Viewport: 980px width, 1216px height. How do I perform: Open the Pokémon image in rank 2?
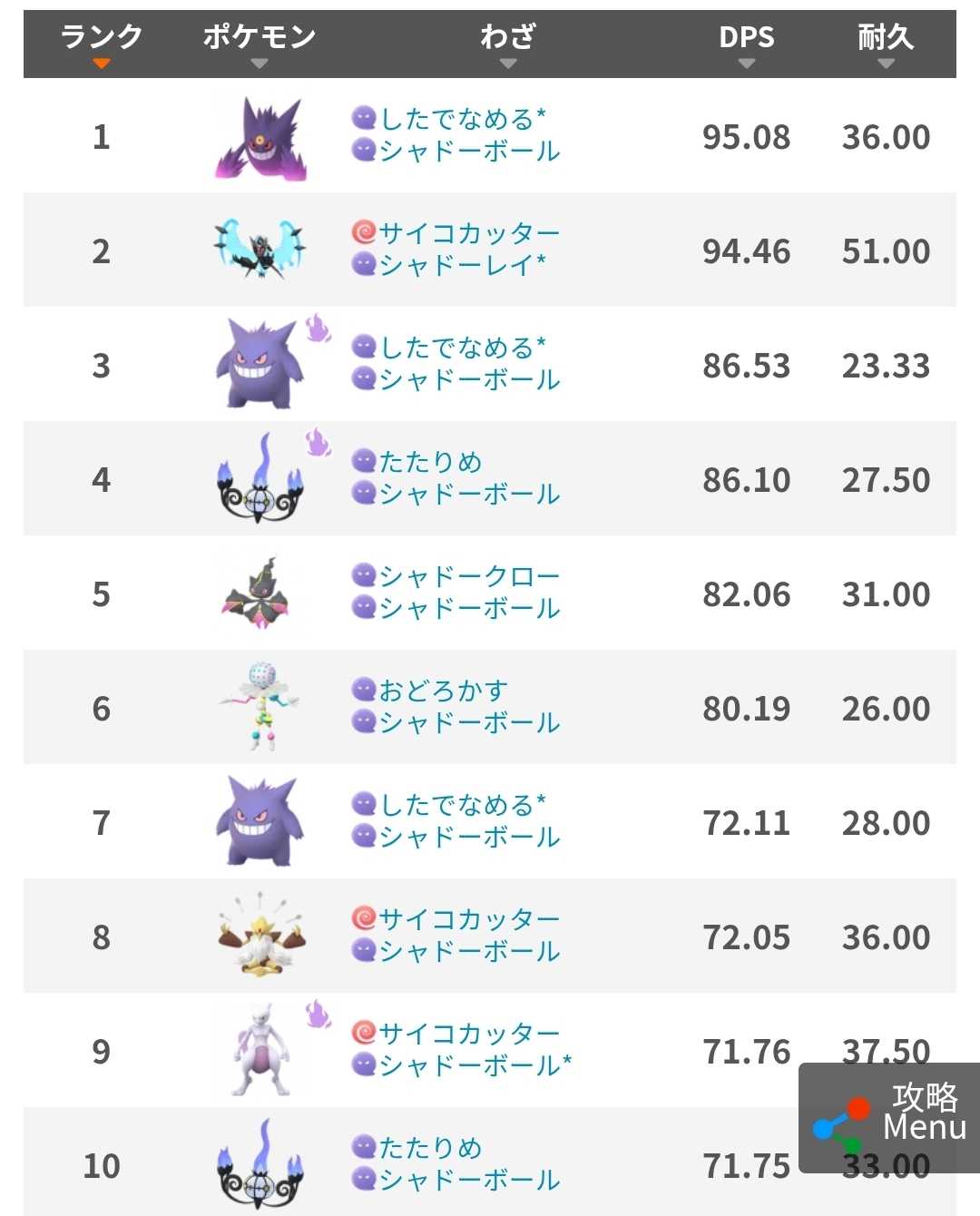coord(260,250)
